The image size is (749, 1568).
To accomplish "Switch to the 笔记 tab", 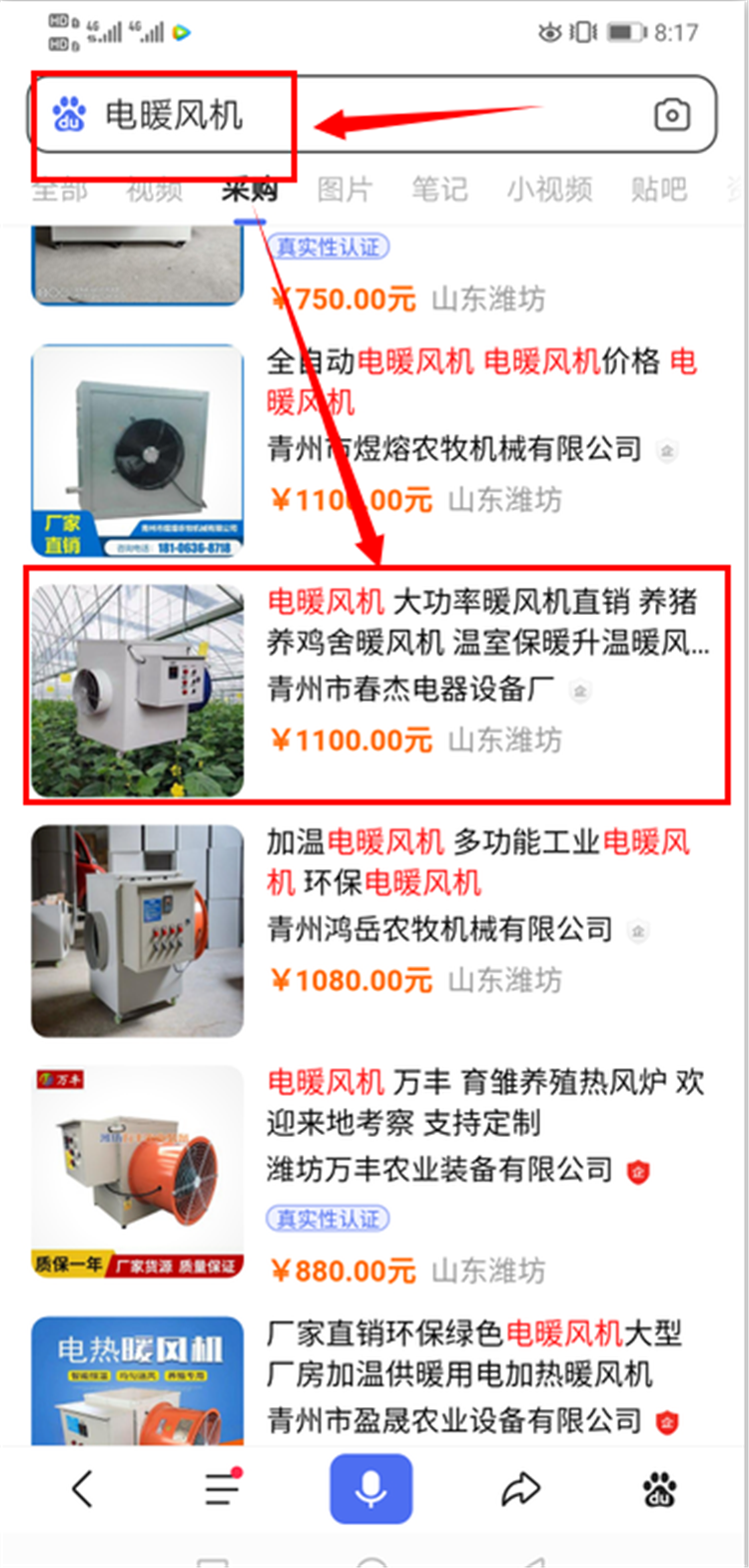I will 439,189.
